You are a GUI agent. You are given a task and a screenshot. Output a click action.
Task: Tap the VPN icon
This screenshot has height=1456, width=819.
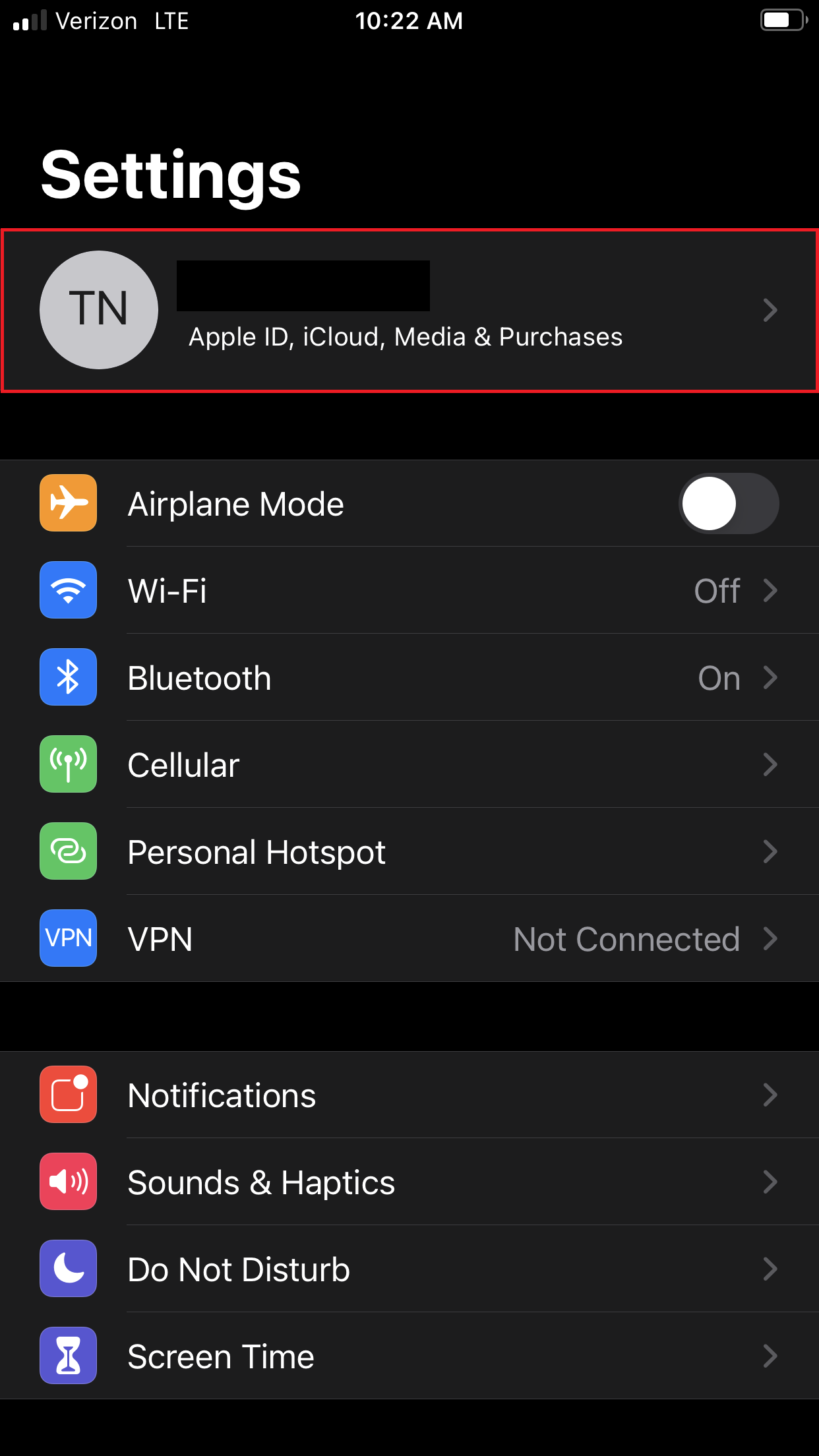(x=68, y=938)
